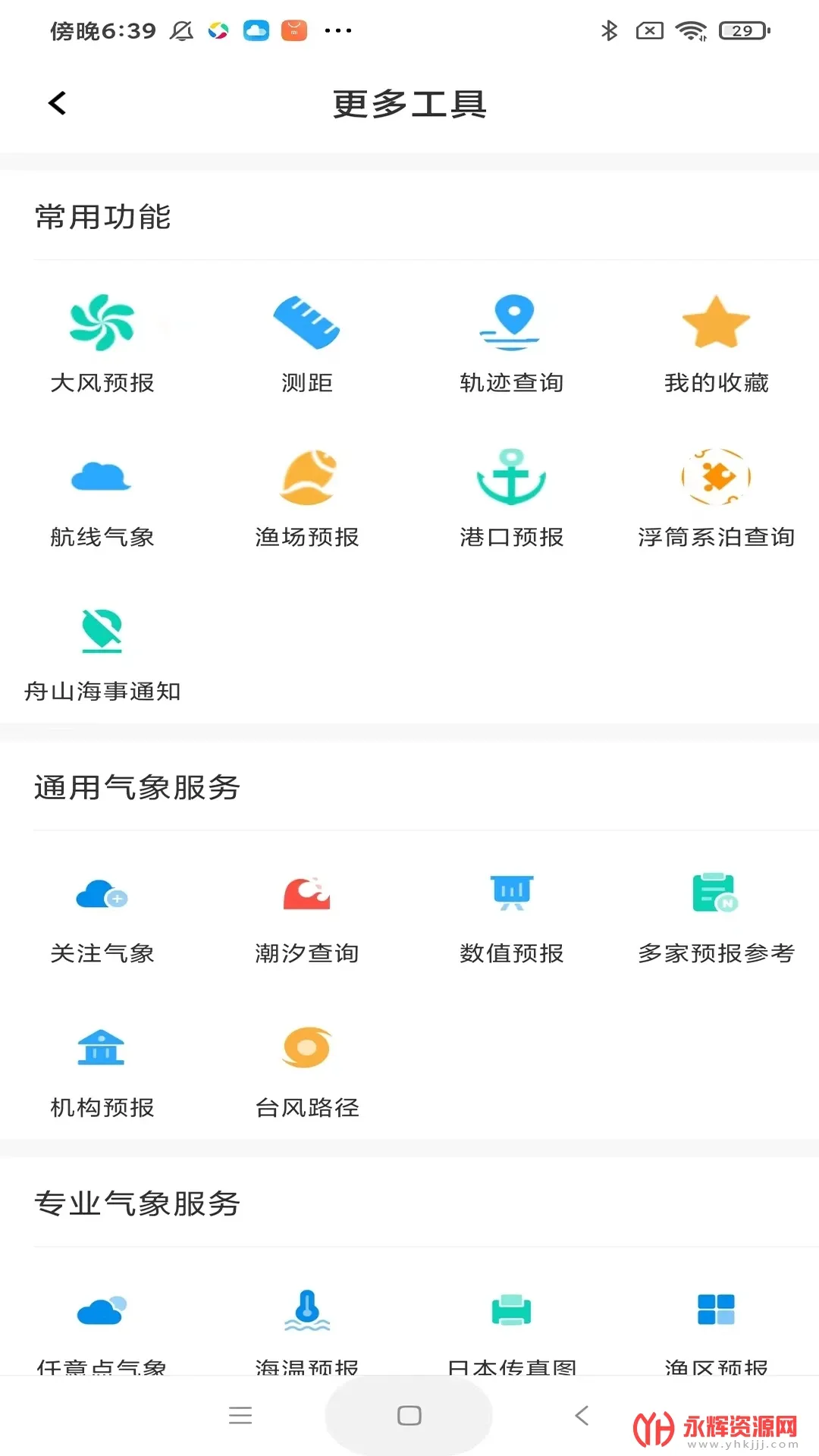Open 大风预报 gale forecast

point(102,343)
